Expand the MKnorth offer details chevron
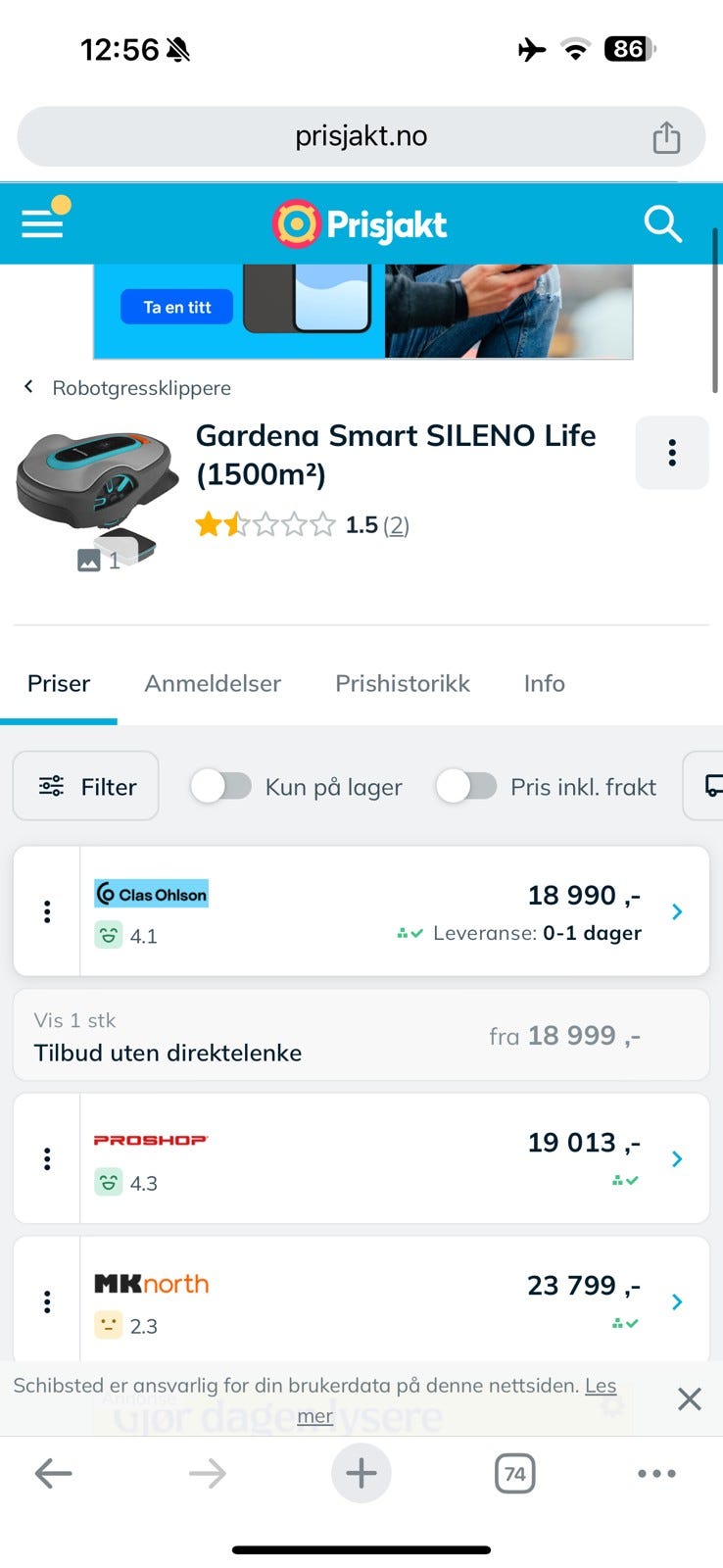 coord(677,1301)
